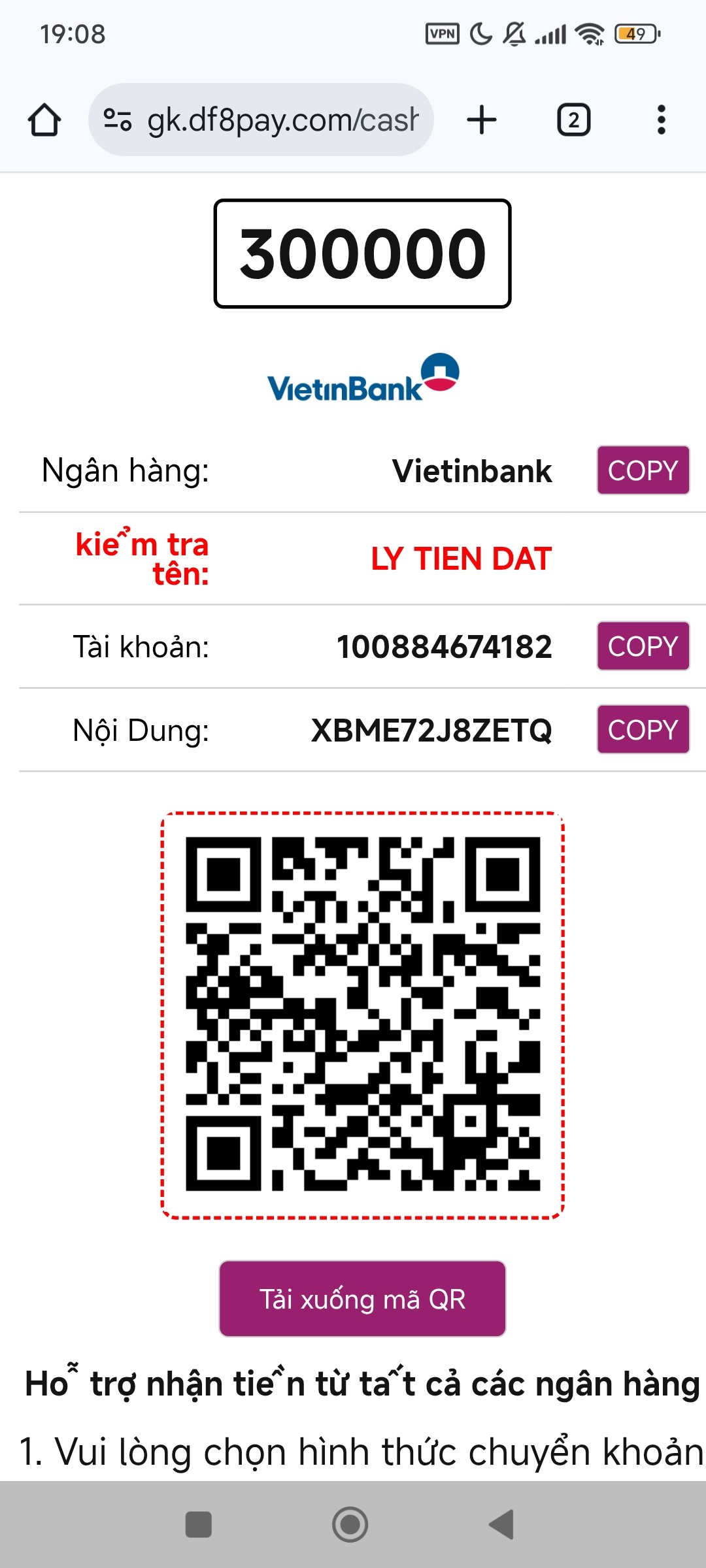Show the open tabs switcher
Screen dimensions: 706x1568
click(573, 120)
